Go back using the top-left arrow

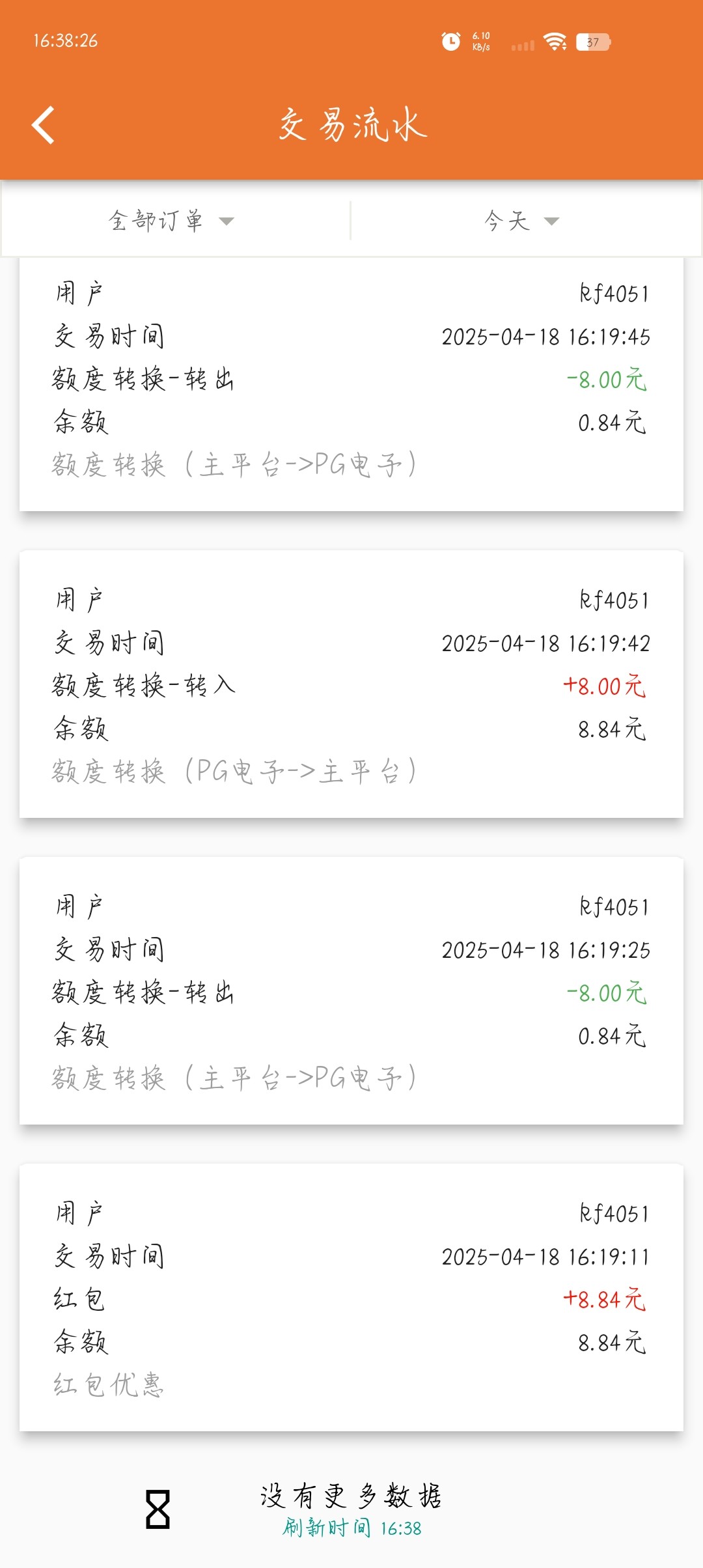[43, 125]
